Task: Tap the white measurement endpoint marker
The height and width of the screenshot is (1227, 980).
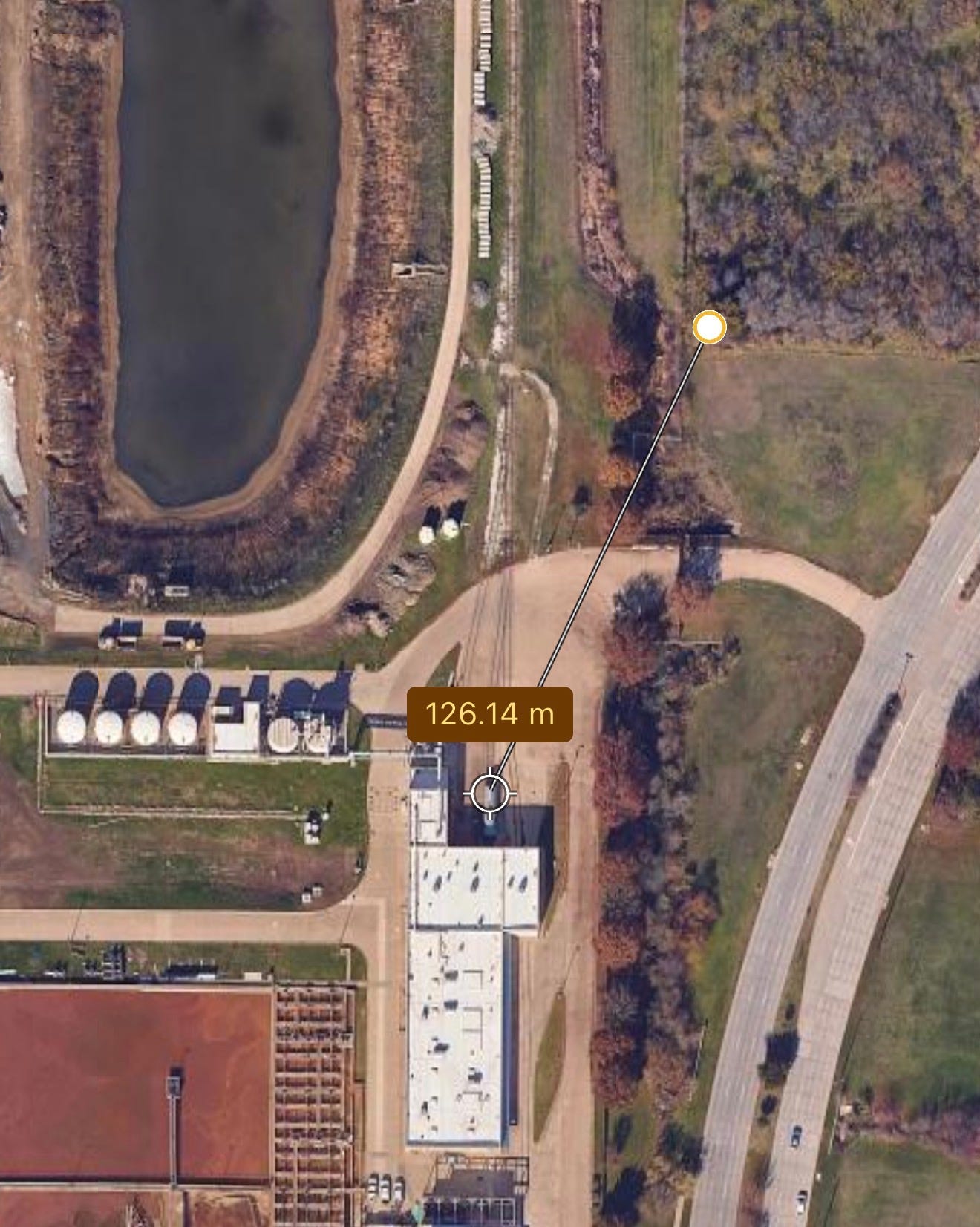Action: [709, 327]
